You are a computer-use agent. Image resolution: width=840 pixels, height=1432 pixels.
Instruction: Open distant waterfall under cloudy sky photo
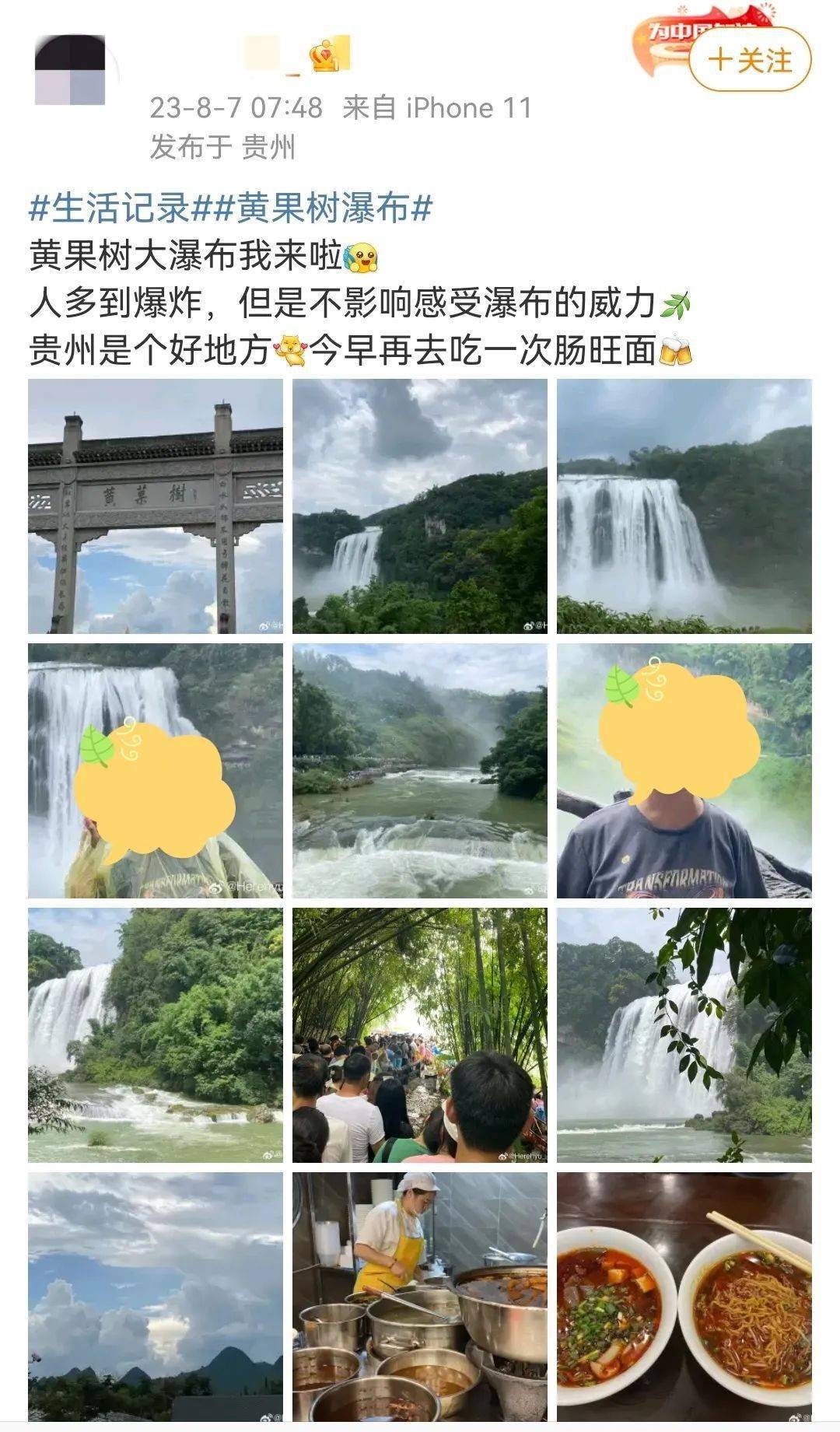click(420, 506)
